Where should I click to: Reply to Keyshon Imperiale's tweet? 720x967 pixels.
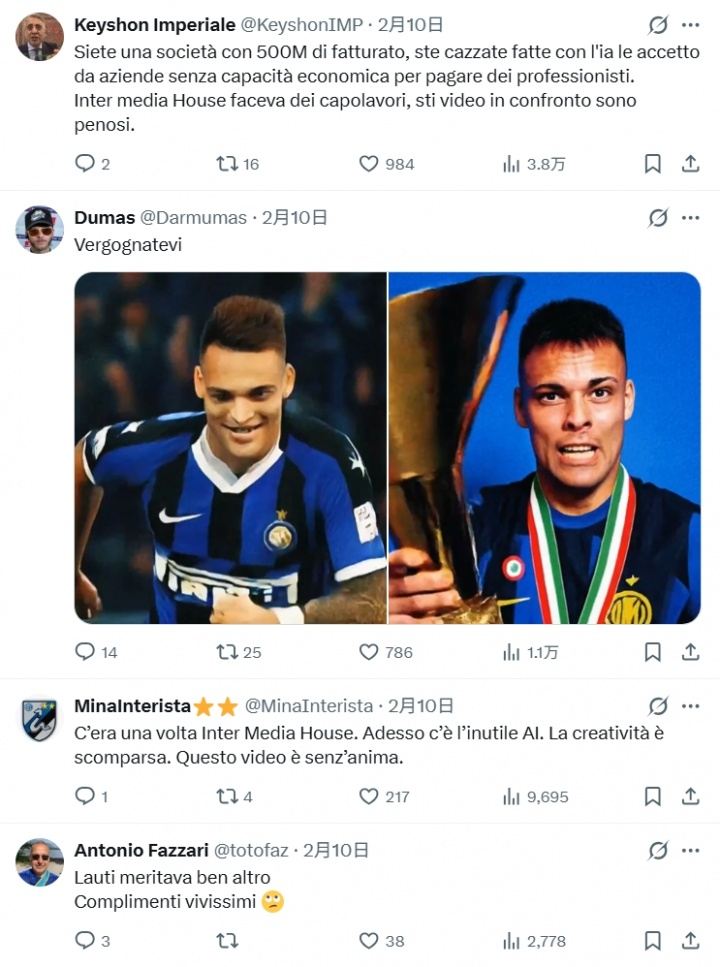[86, 164]
